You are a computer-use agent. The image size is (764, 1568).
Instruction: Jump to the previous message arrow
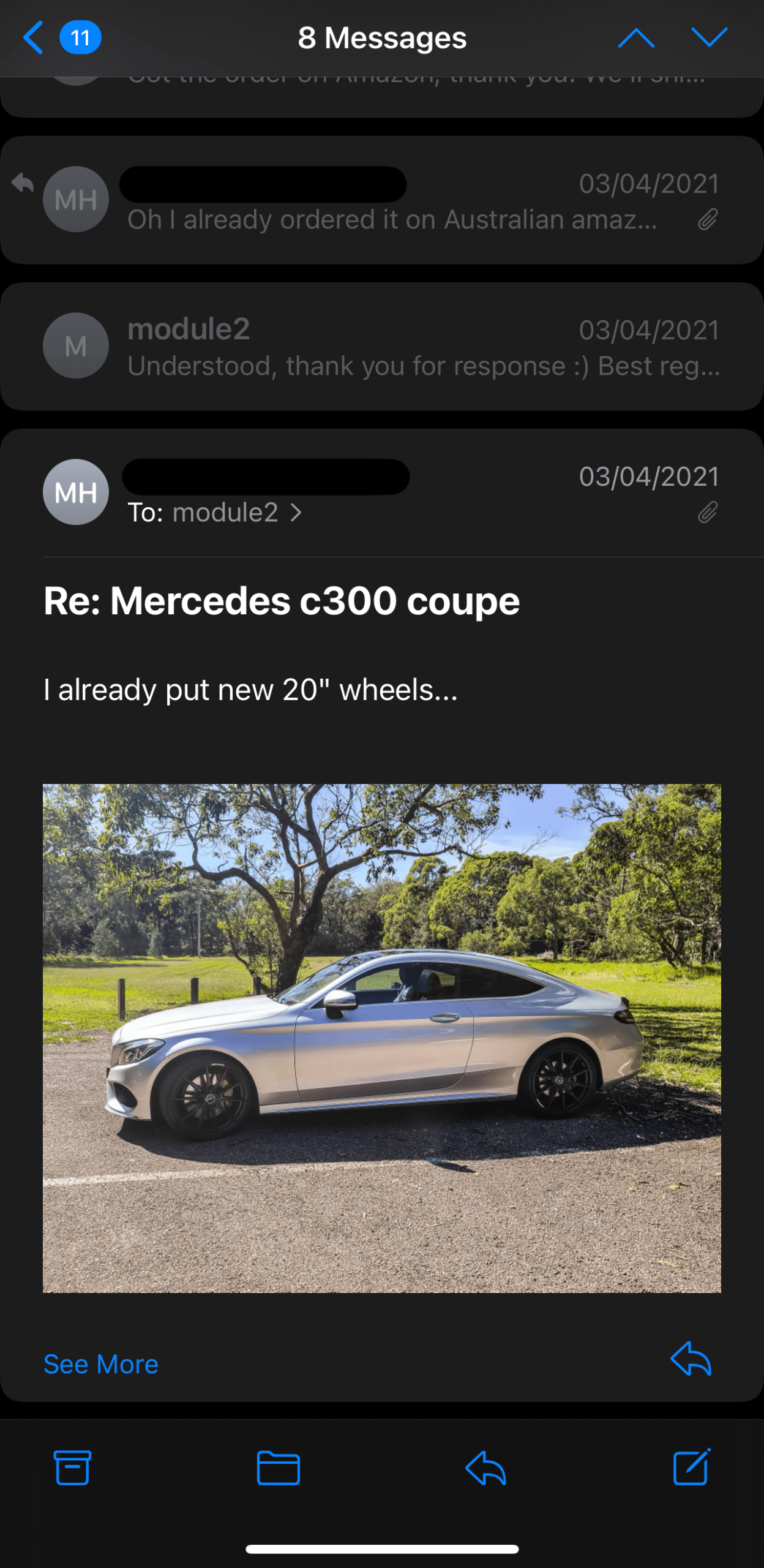tap(636, 38)
